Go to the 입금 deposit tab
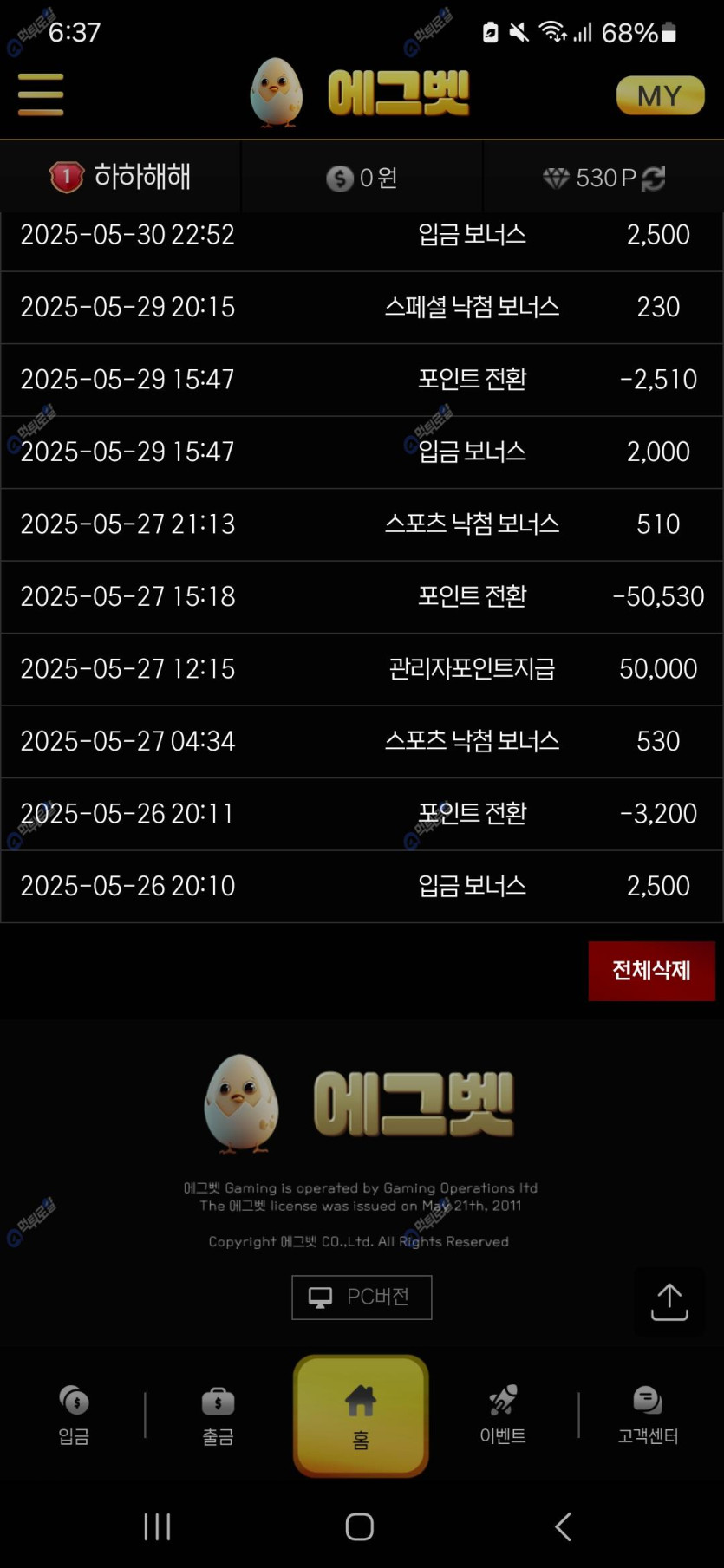This screenshot has width=724, height=1568. point(74,1415)
